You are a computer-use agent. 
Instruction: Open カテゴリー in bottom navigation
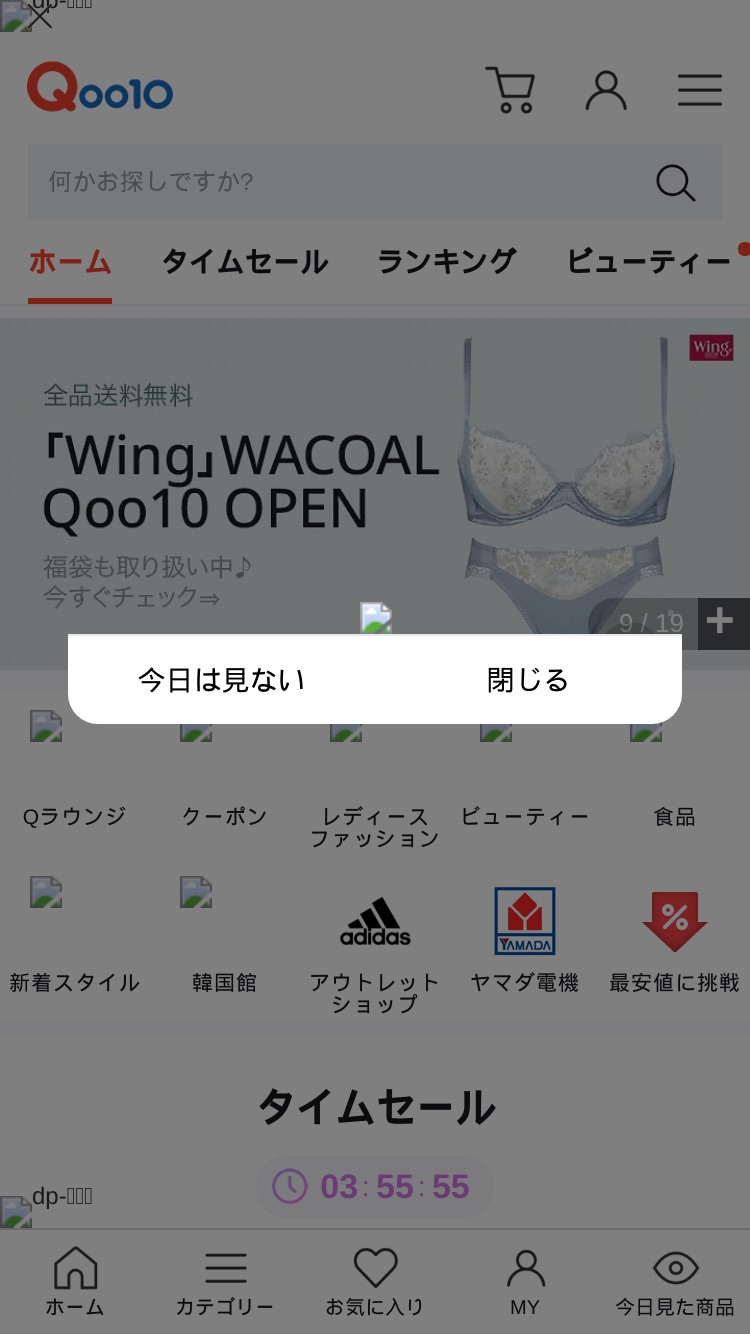(225, 1282)
